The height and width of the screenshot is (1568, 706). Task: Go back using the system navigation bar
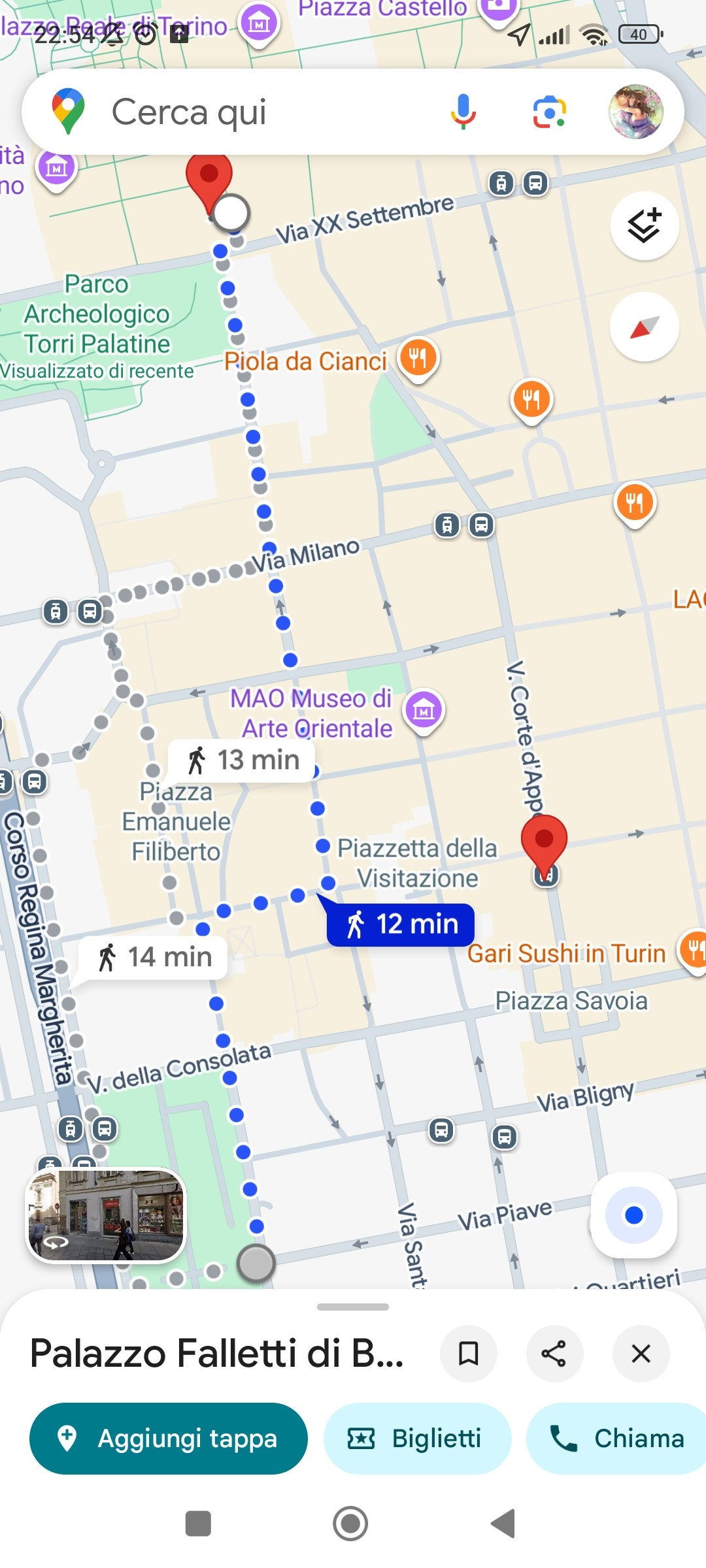(503, 1524)
